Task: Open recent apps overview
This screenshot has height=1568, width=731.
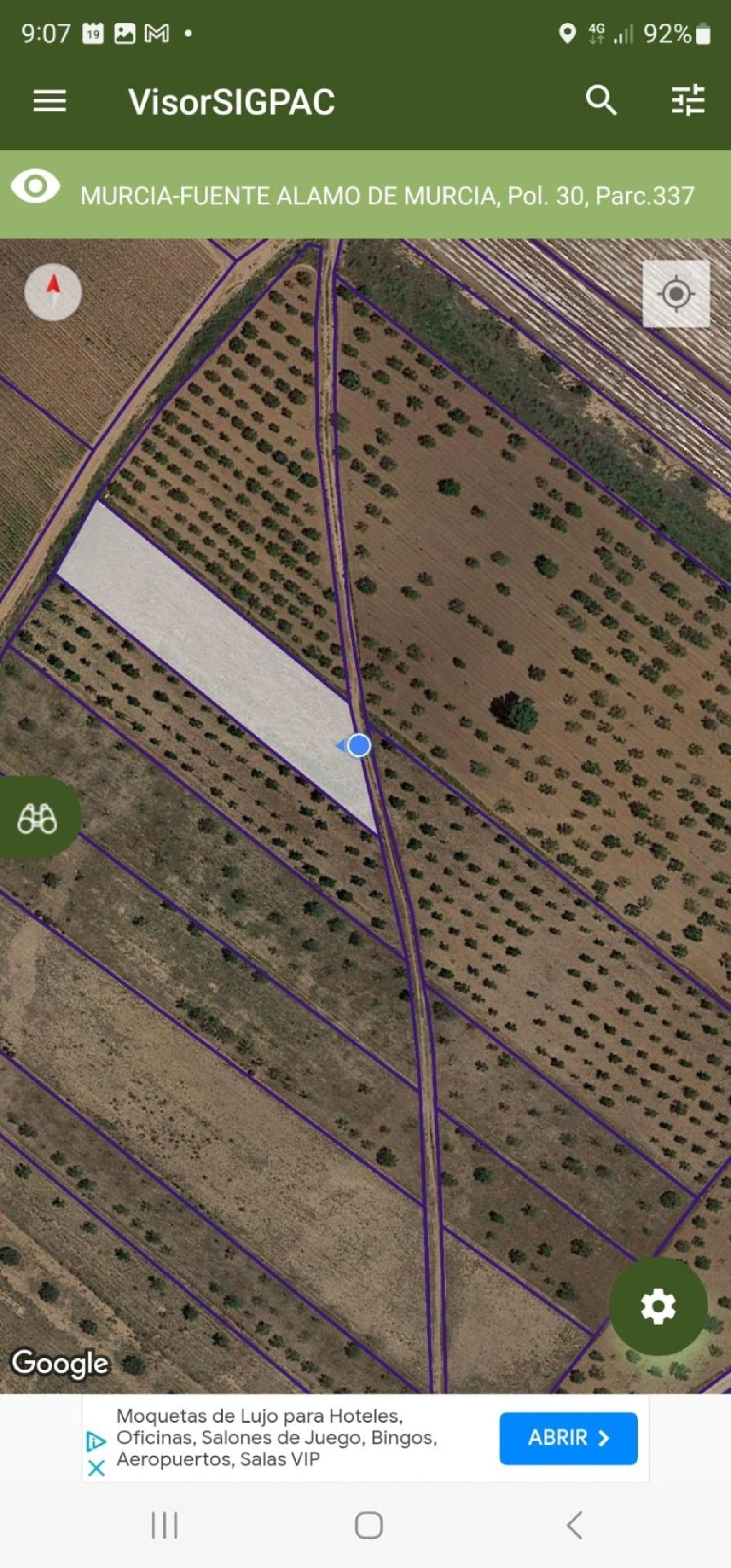Action: pyautogui.click(x=164, y=1525)
